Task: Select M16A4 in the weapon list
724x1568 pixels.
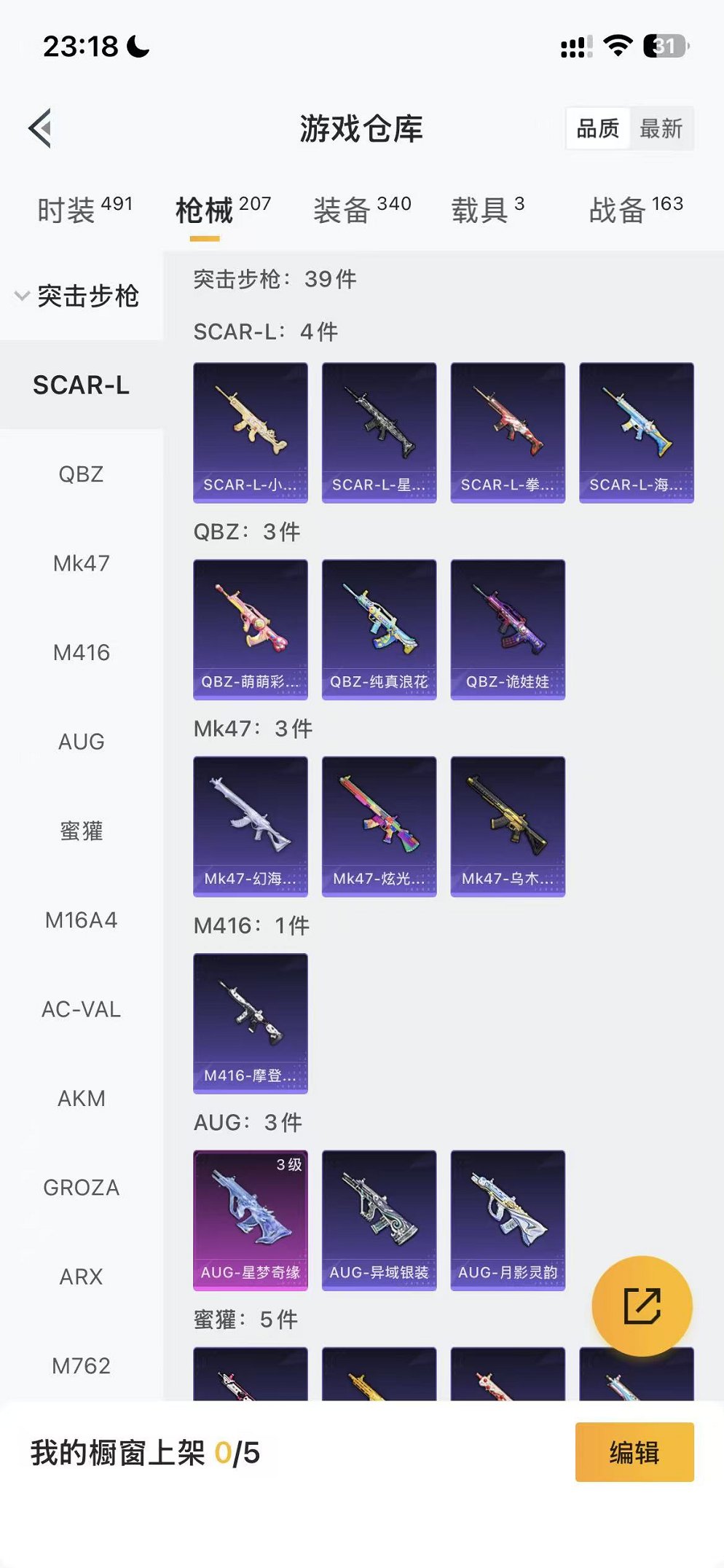Action: tap(81, 920)
